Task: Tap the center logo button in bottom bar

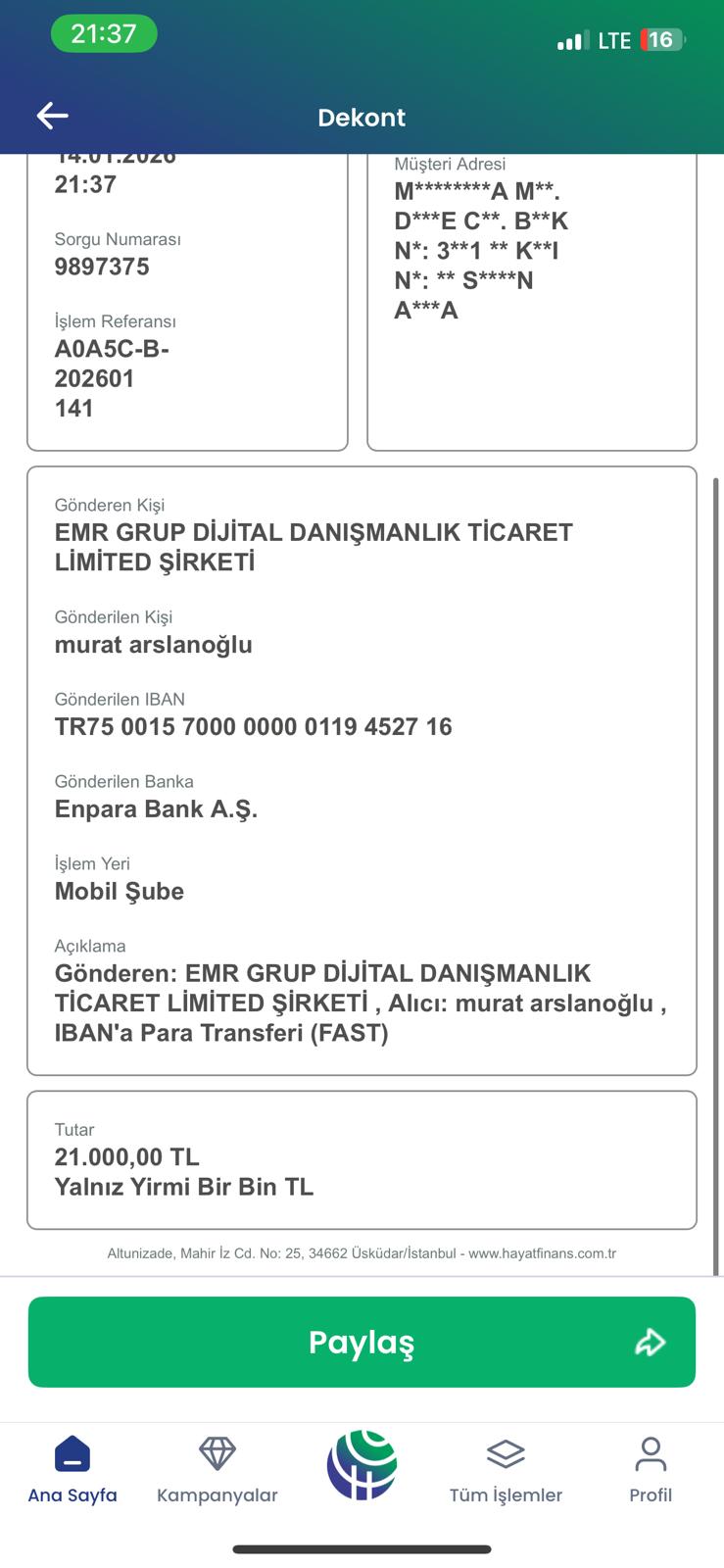Action: tap(362, 1465)
